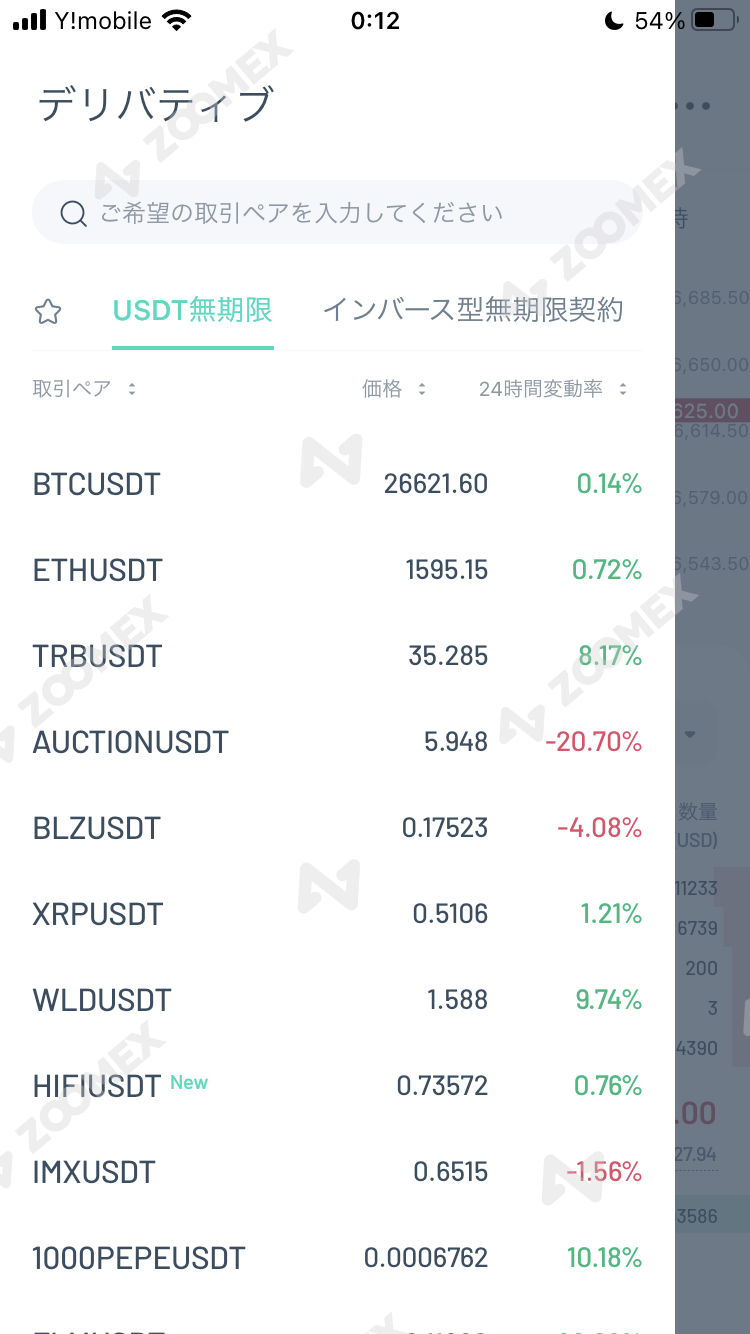The height and width of the screenshot is (1334, 750).
Task: Switch to インバース型無期限契約 tab
Action: tap(472, 311)
